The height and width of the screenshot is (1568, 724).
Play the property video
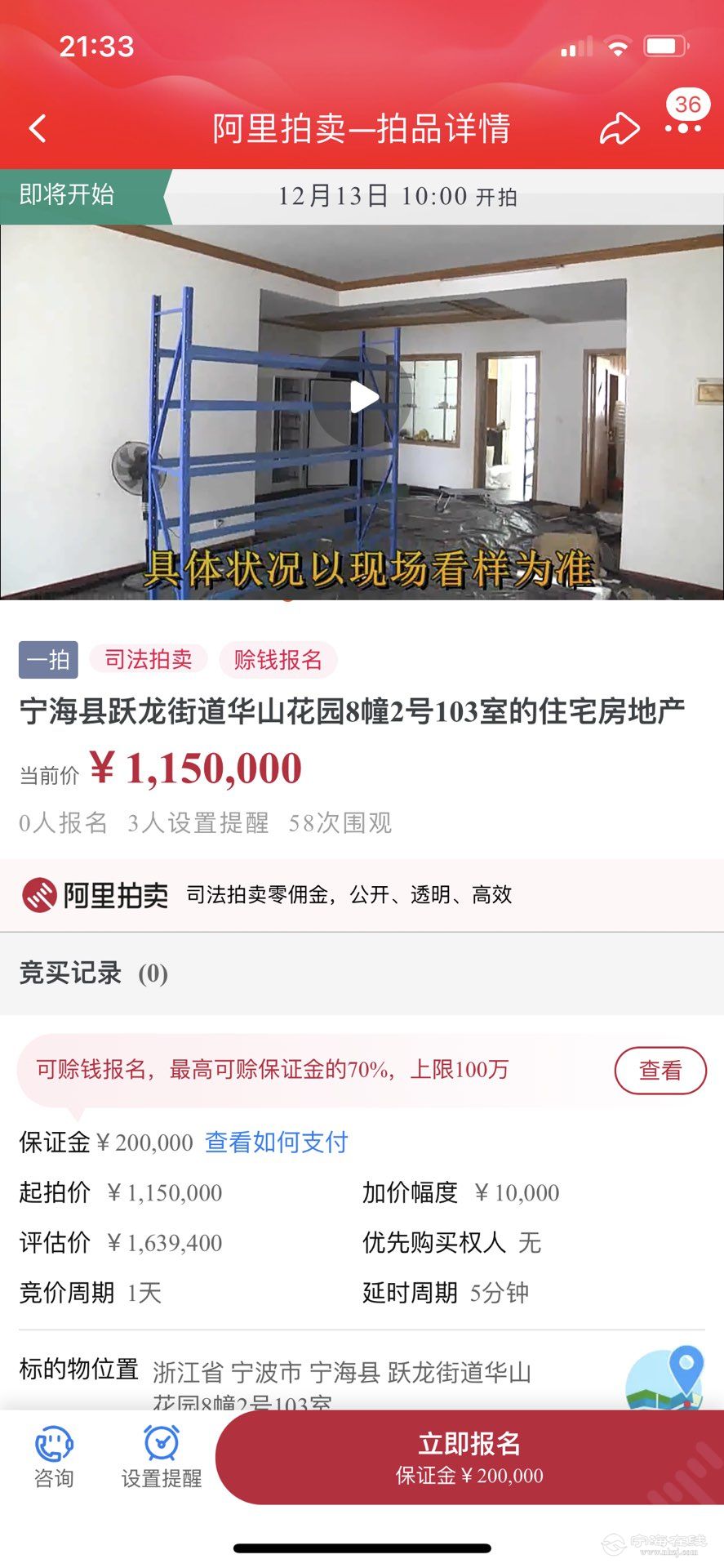tap(362, 398)
